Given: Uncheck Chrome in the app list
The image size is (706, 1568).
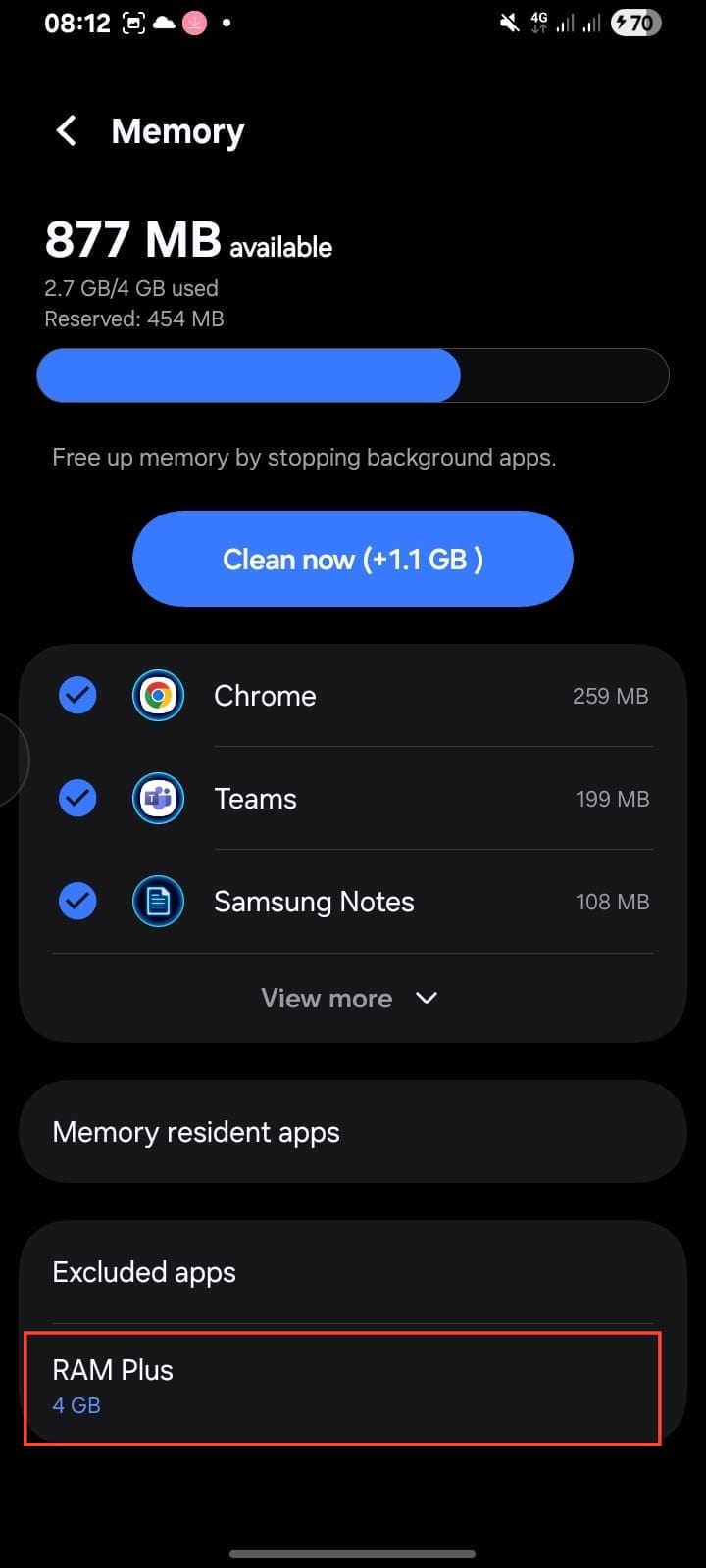Looking at the screenshot, I should [77, 696].
